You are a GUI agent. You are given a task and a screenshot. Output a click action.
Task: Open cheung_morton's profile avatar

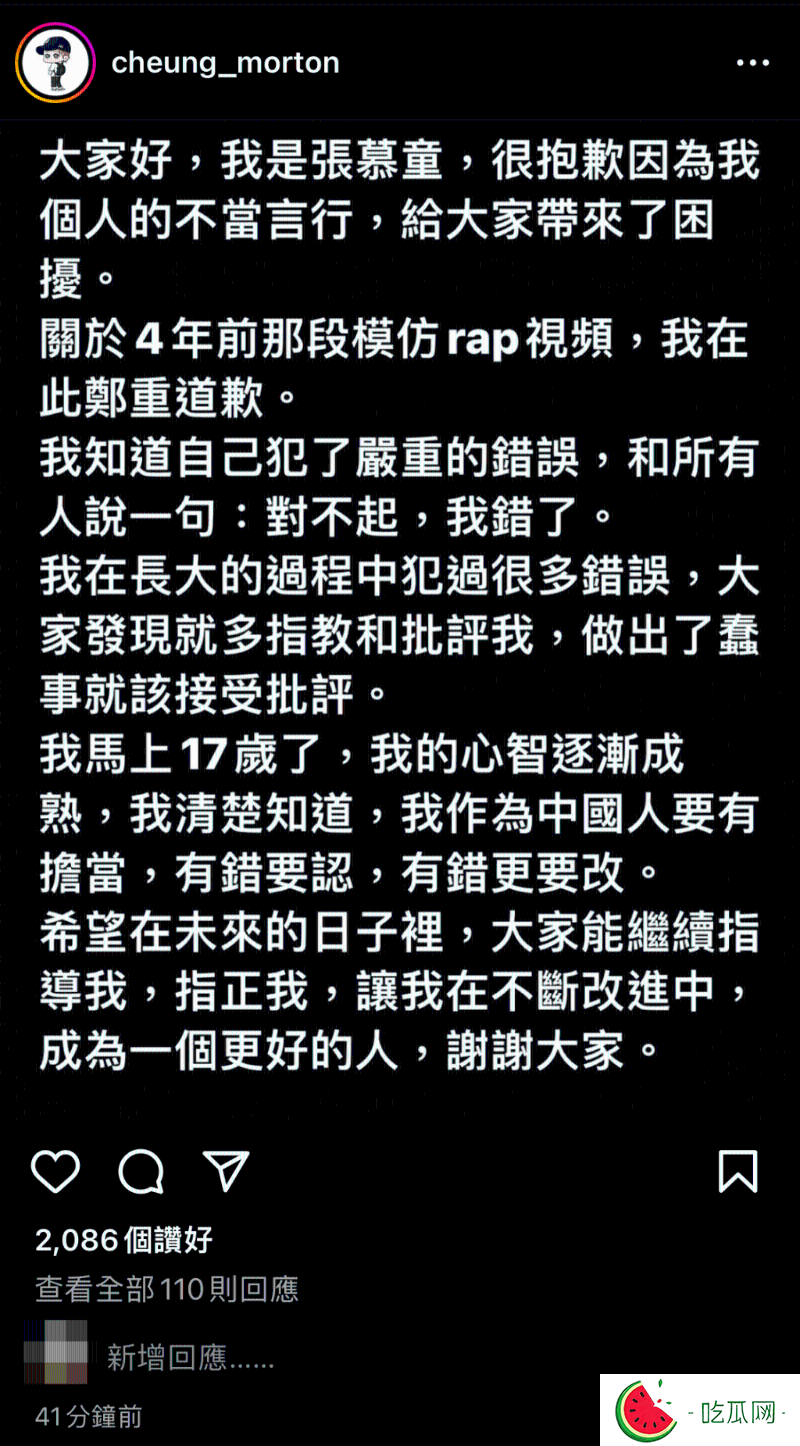click(55, 63)
